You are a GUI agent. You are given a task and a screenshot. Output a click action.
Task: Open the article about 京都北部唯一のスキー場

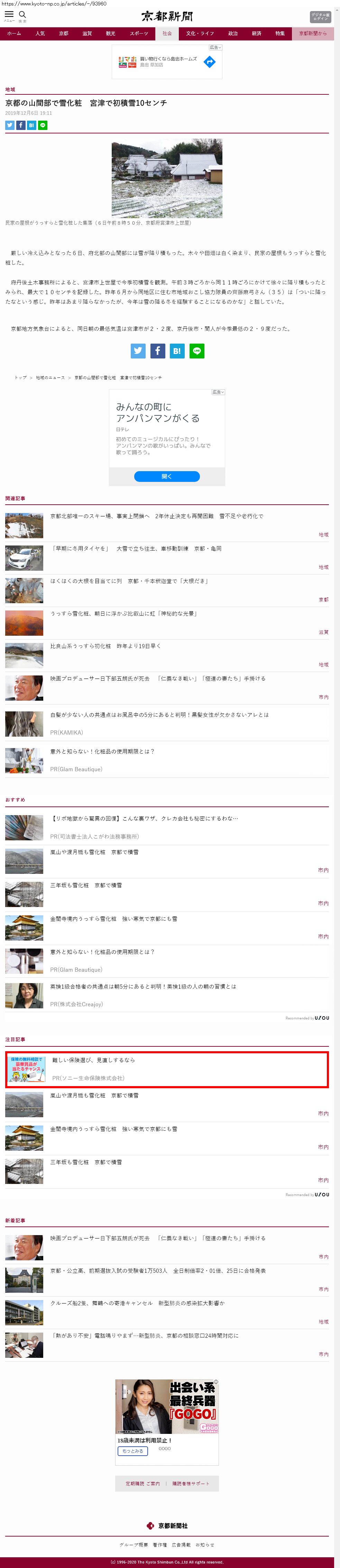tap(156, 516)
